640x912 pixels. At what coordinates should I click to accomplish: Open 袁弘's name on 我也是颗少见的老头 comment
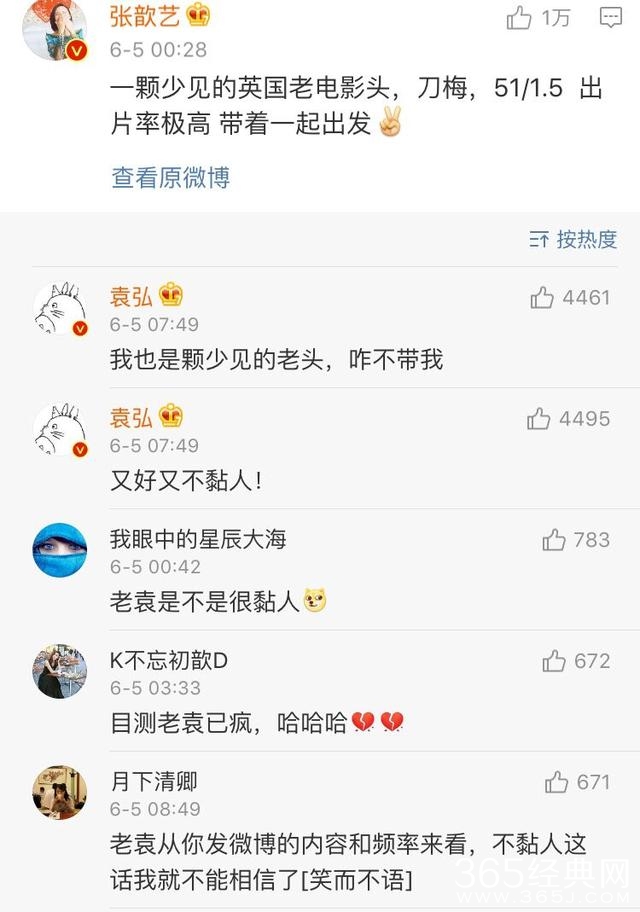(131, 296)
